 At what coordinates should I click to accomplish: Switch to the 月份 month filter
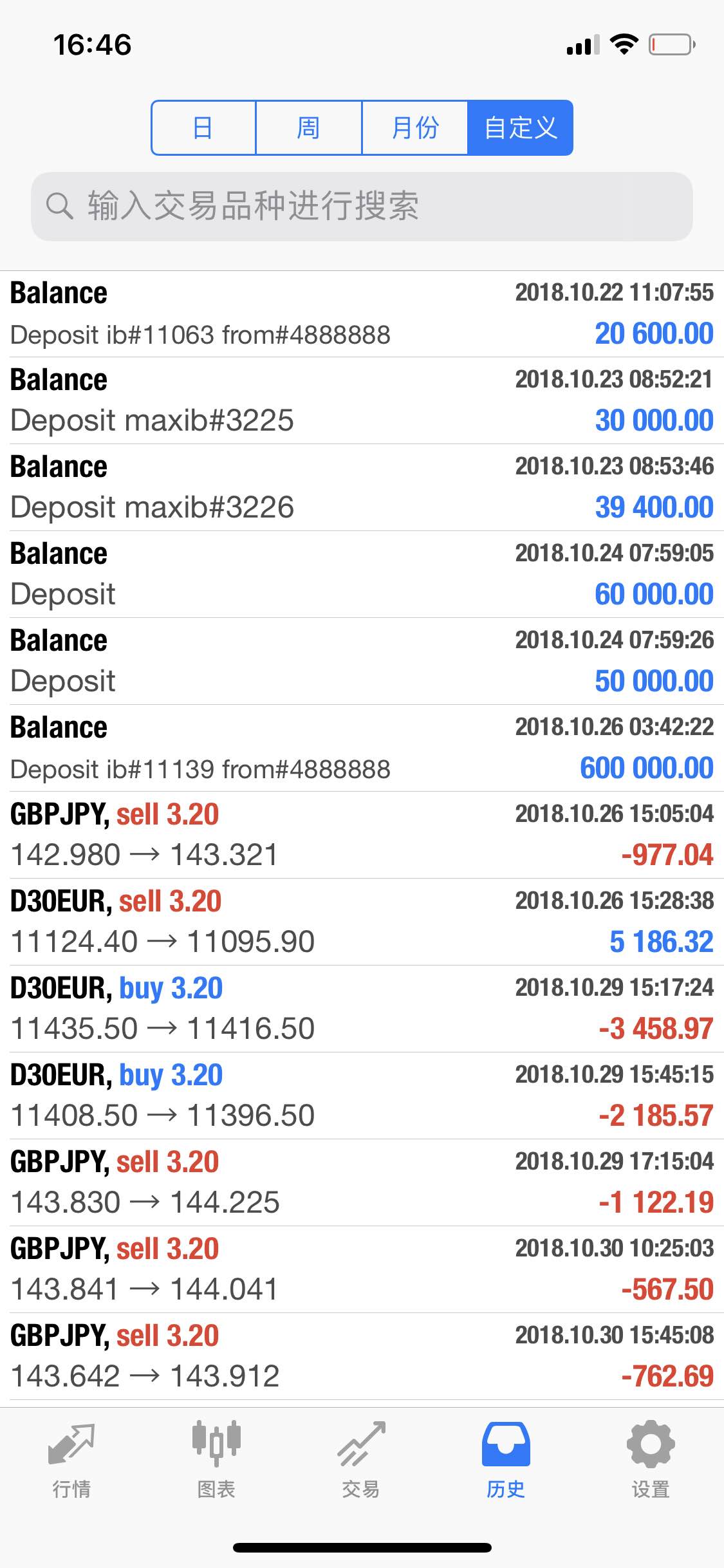(x=415, y=127)
